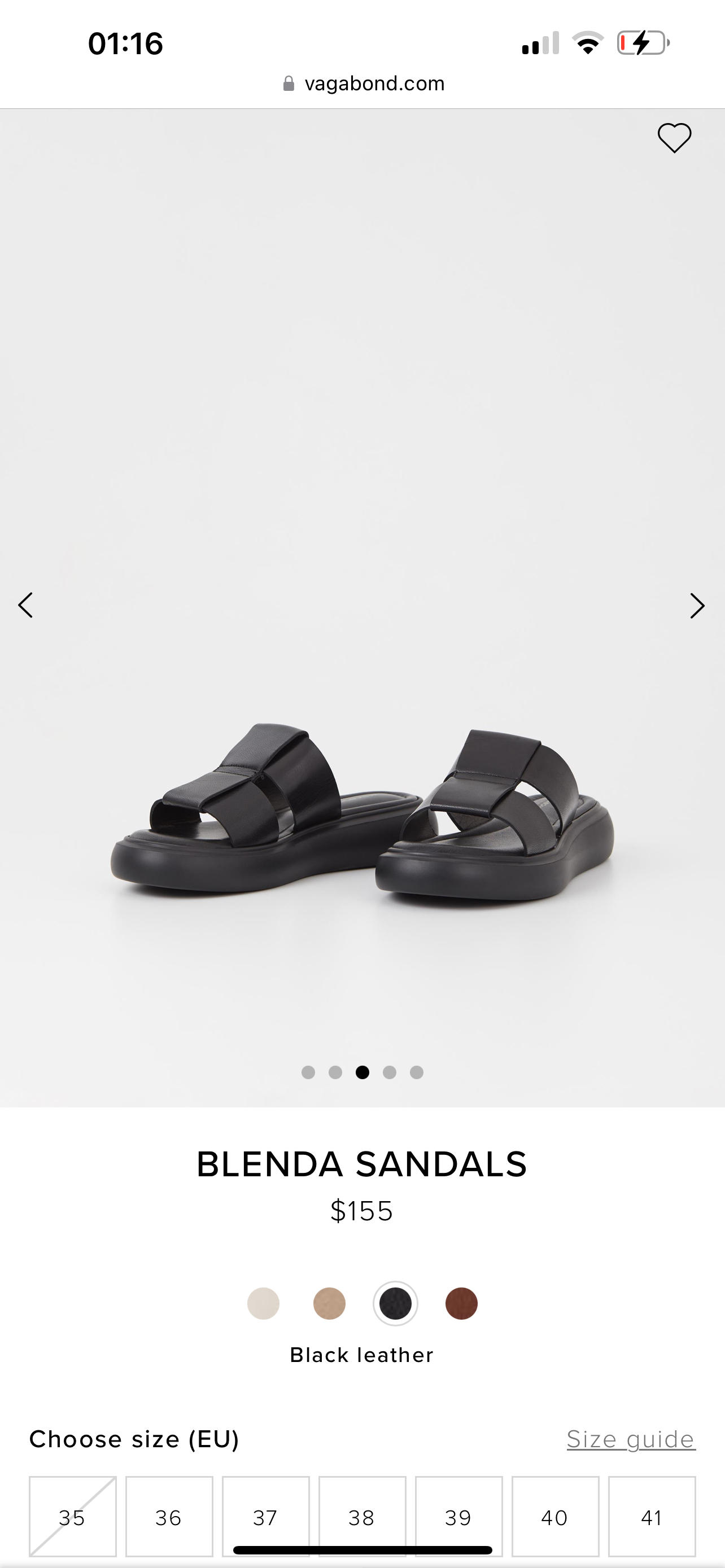The height and width of the screenshot is (1568, 725).
Task: Choose the off-white leather color
Action: point(264,1303)
